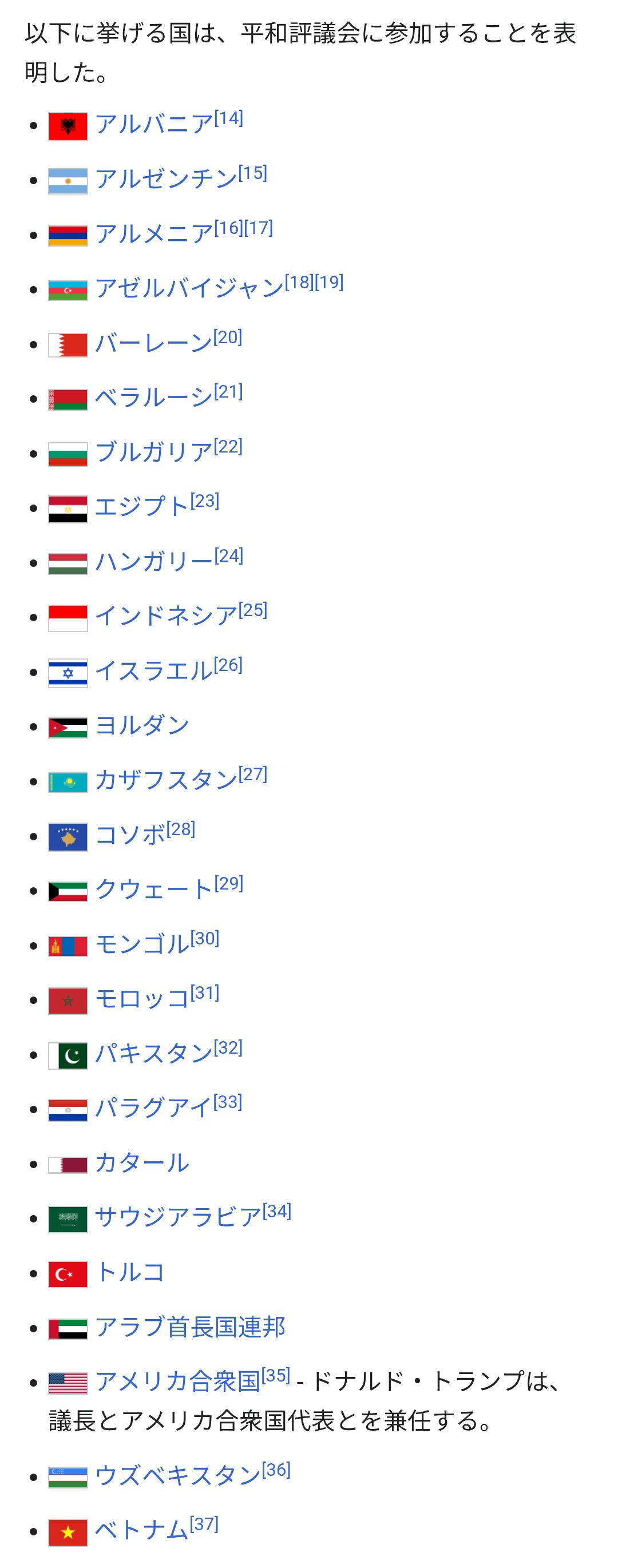
Task: Follow the バーレーン link
Action: point(153,343)
